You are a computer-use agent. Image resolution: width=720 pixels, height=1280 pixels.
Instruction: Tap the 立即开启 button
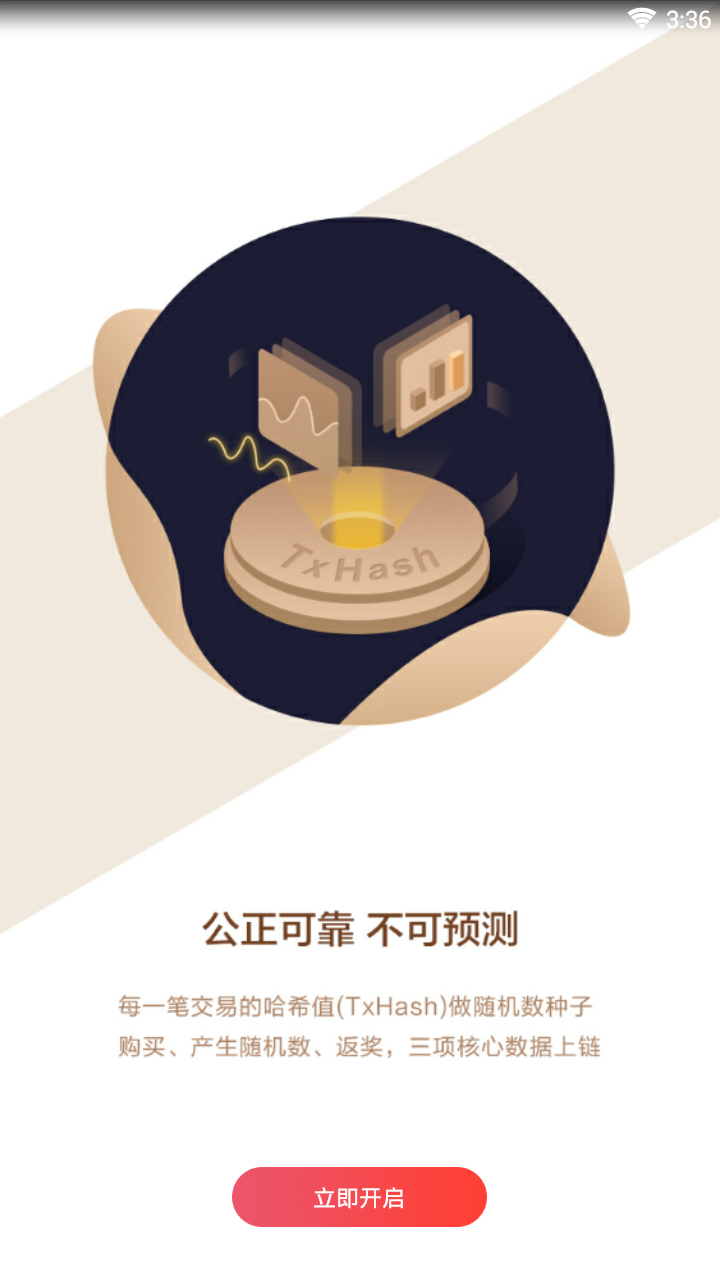359,1197
